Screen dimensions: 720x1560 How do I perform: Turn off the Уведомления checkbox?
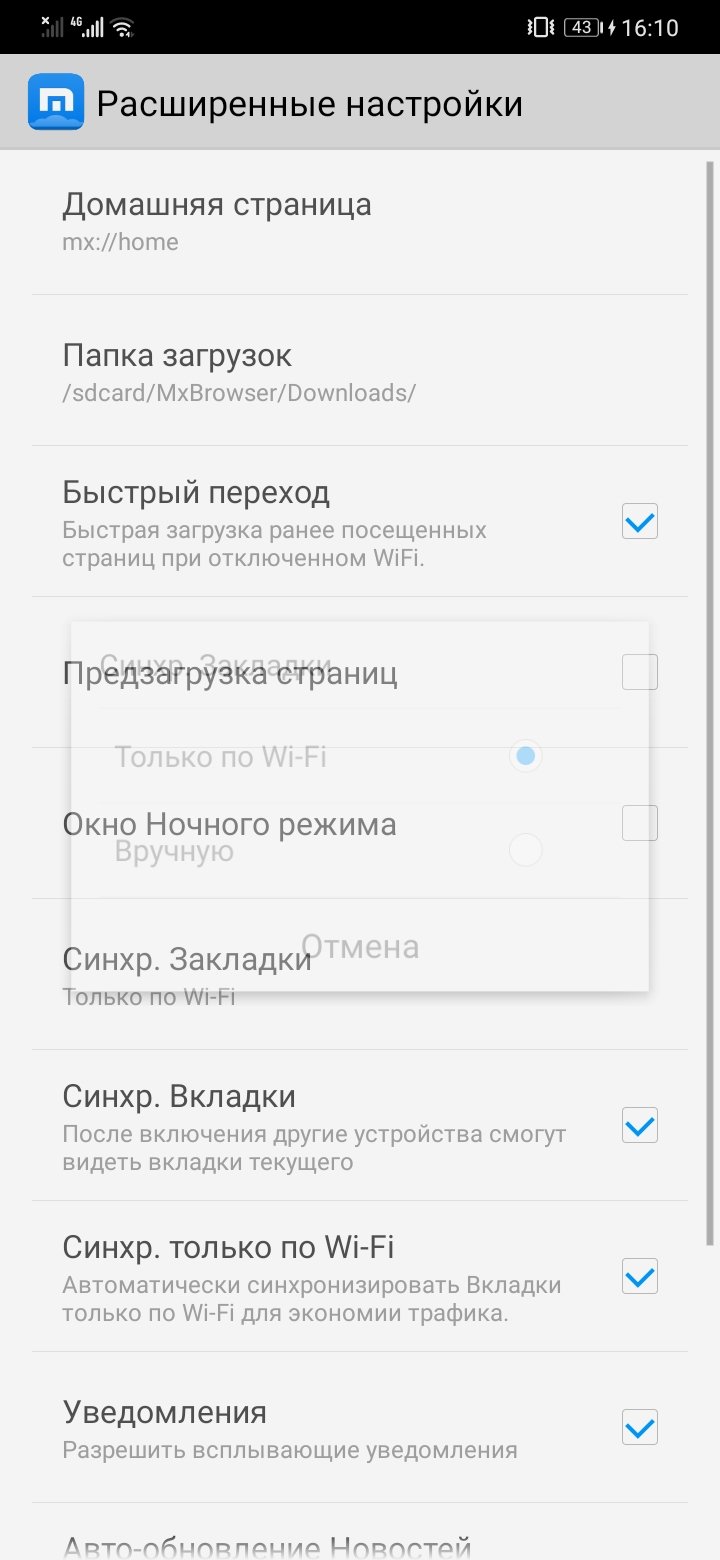[639, 1427]
